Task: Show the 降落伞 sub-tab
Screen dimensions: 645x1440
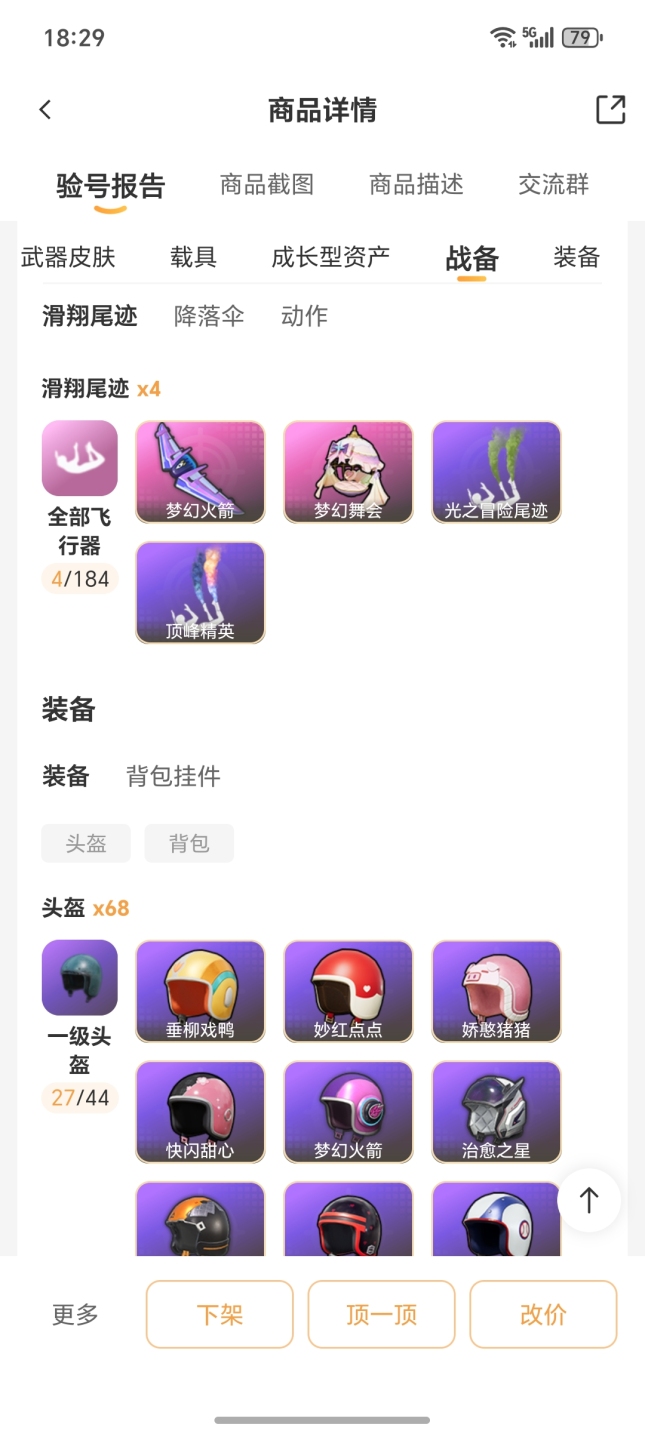Action: (209, 317)
